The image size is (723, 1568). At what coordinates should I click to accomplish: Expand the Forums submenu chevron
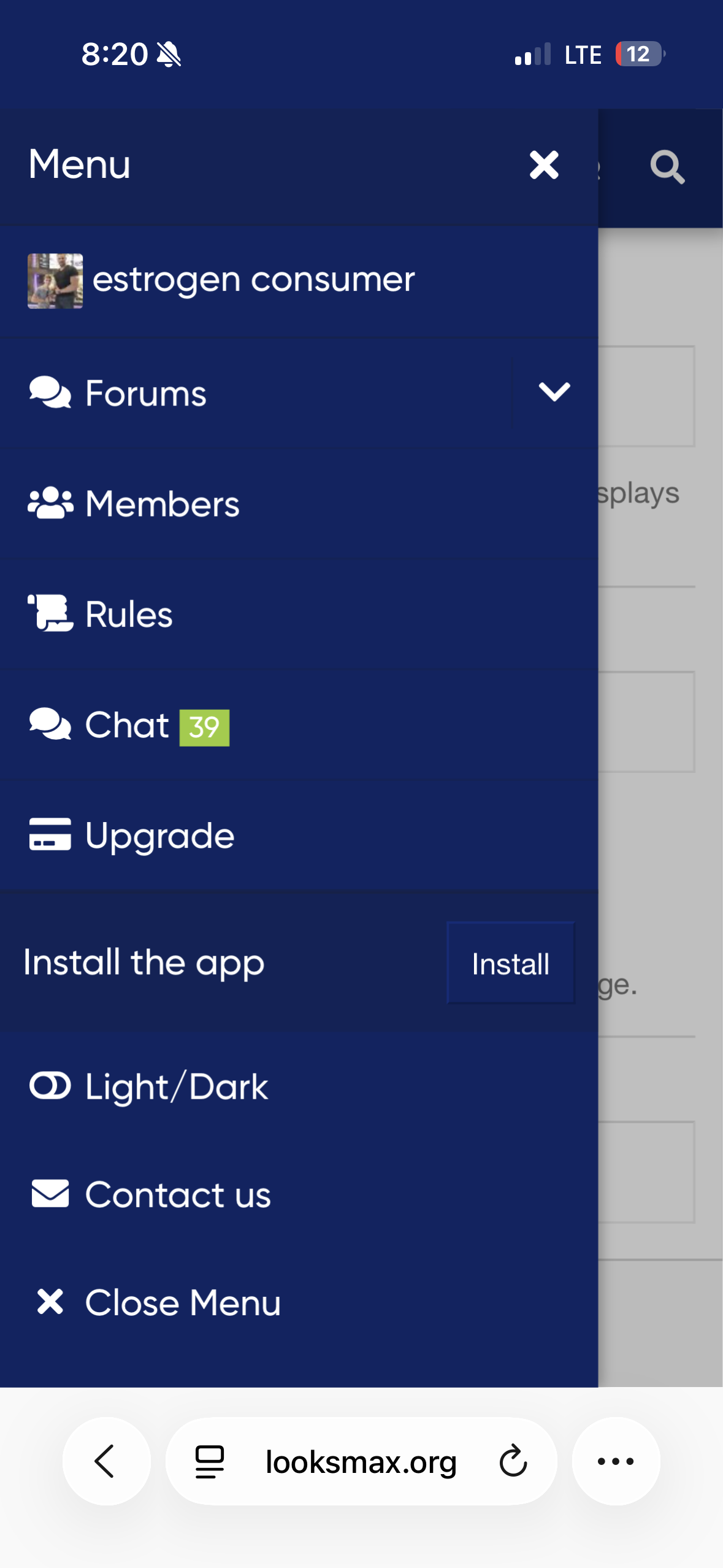click(x=554, y=392)
